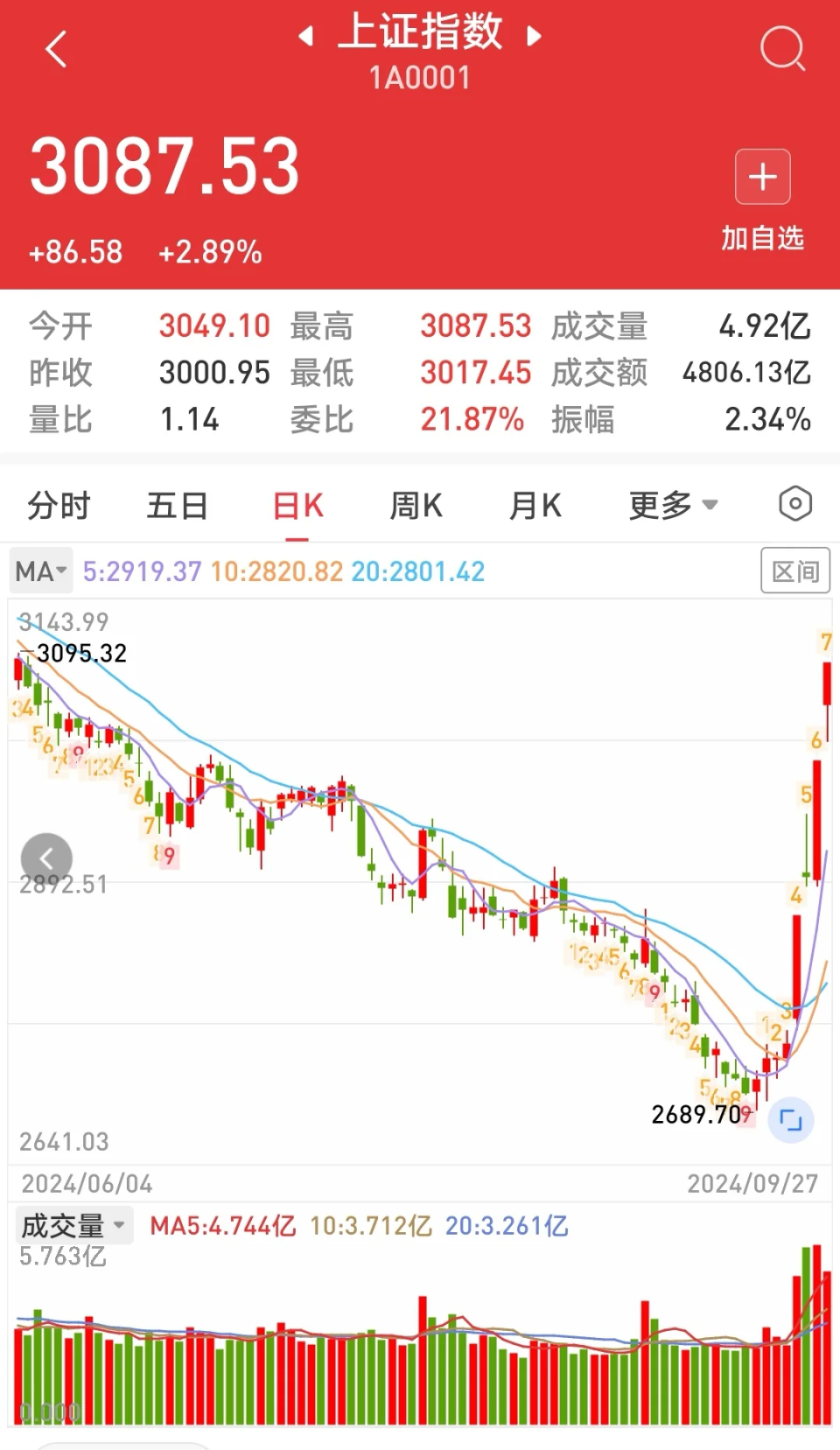Open the 成交量 indicator dropdown
This screenshot has height=1450, width=840.
point(74,1225)
